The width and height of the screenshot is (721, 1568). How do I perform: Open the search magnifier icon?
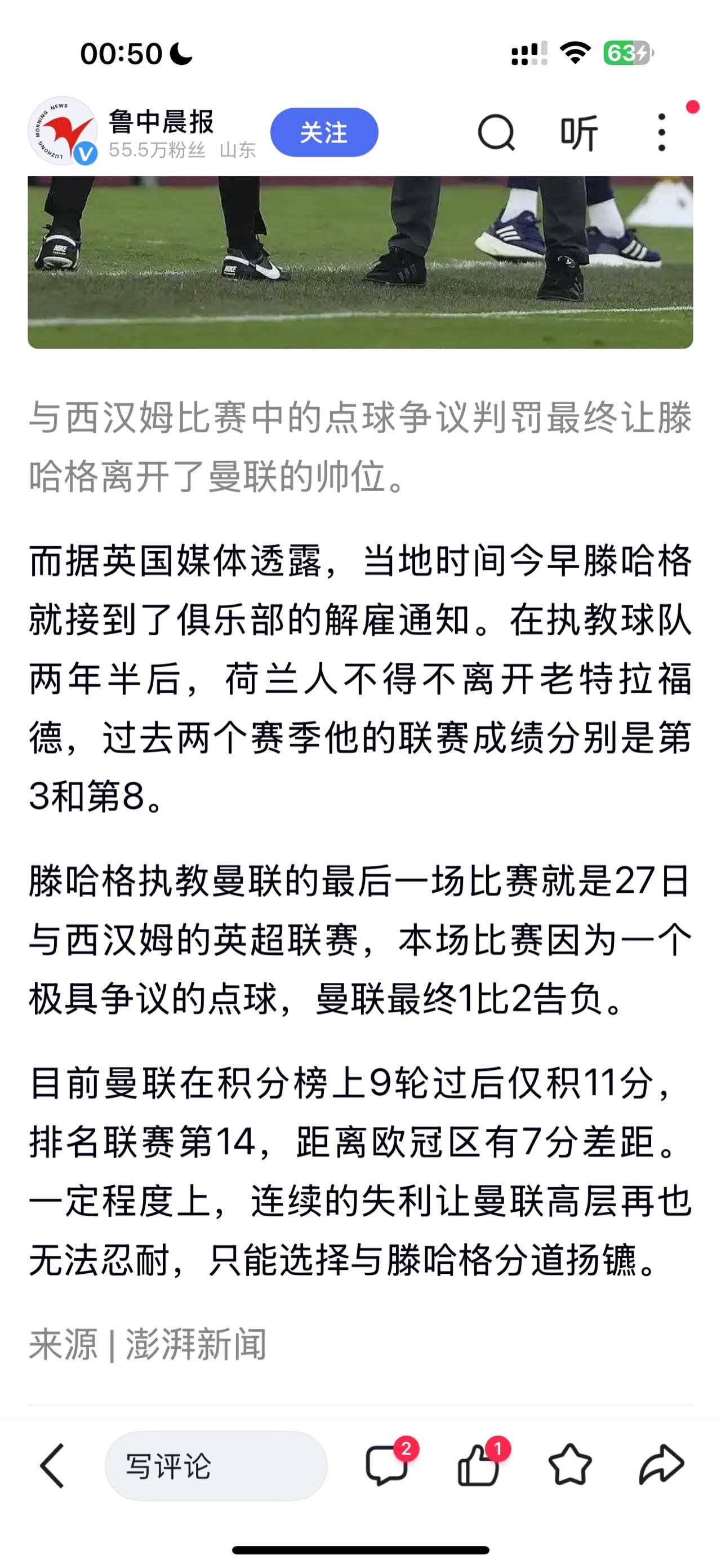click(x=496, y=132)
